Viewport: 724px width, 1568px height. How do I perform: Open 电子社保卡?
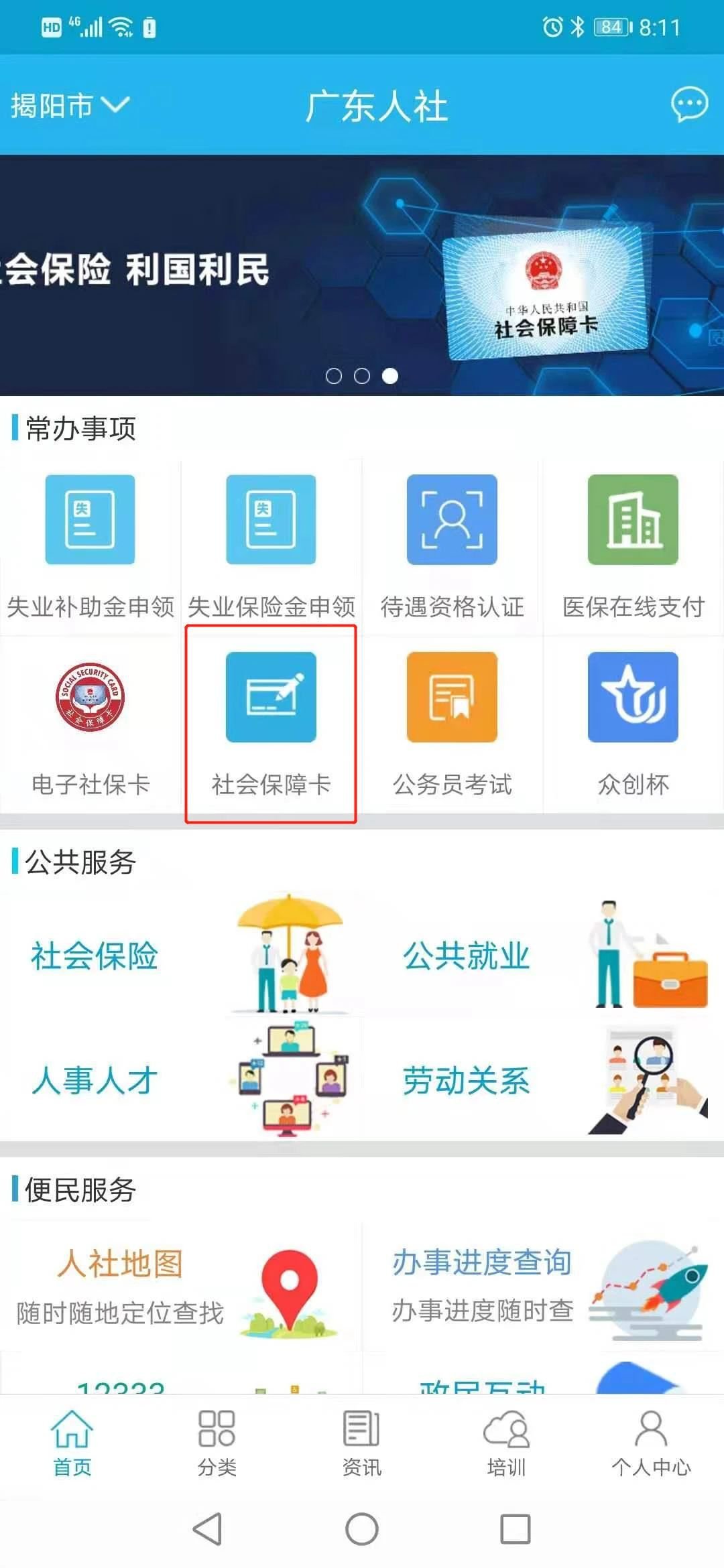pyautogui.click(x=90, y=724)
